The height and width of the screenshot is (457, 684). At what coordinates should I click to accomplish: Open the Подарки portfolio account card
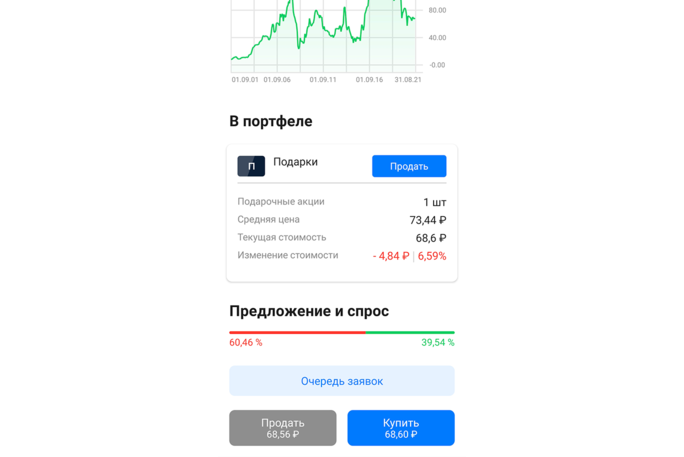coord(295,163)
